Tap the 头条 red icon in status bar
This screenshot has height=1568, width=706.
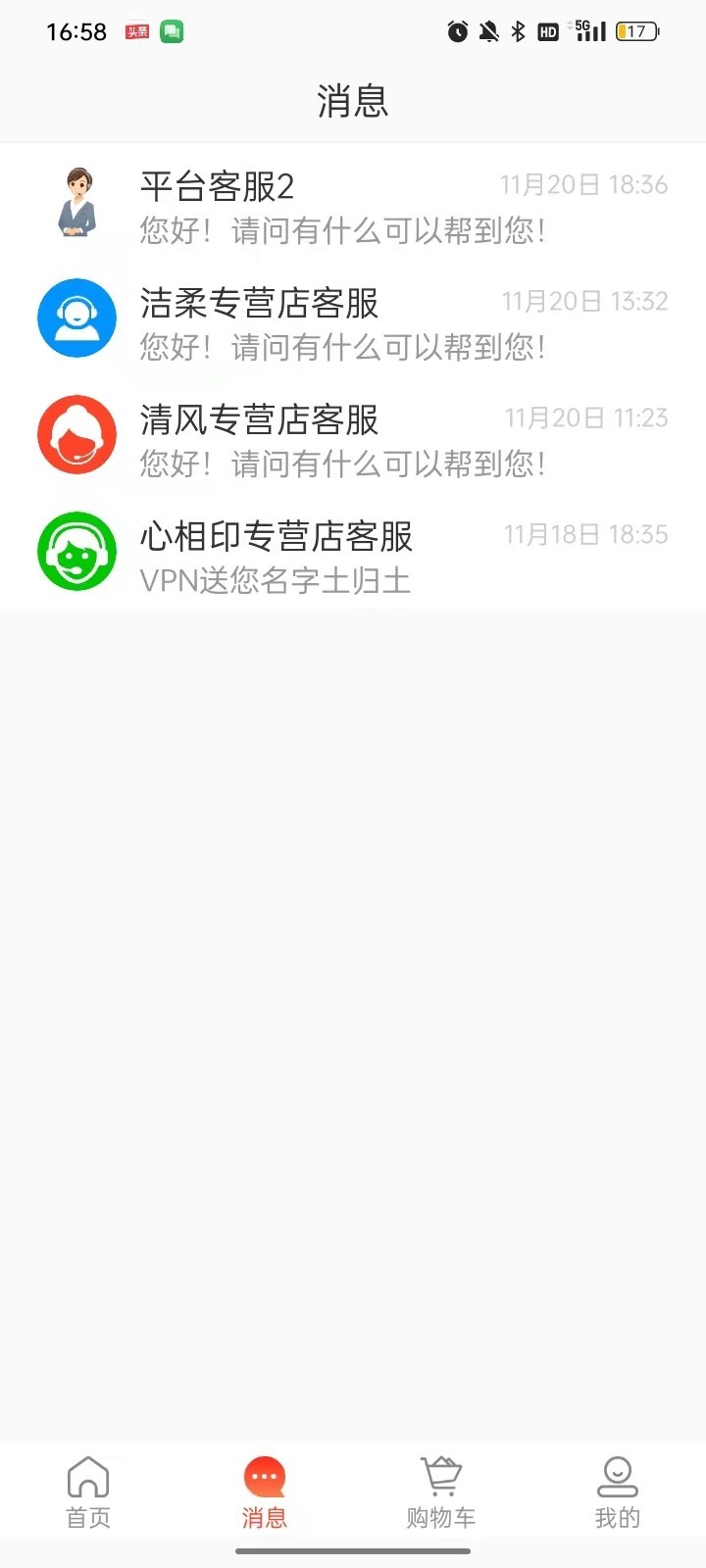[x=135, y=30]
